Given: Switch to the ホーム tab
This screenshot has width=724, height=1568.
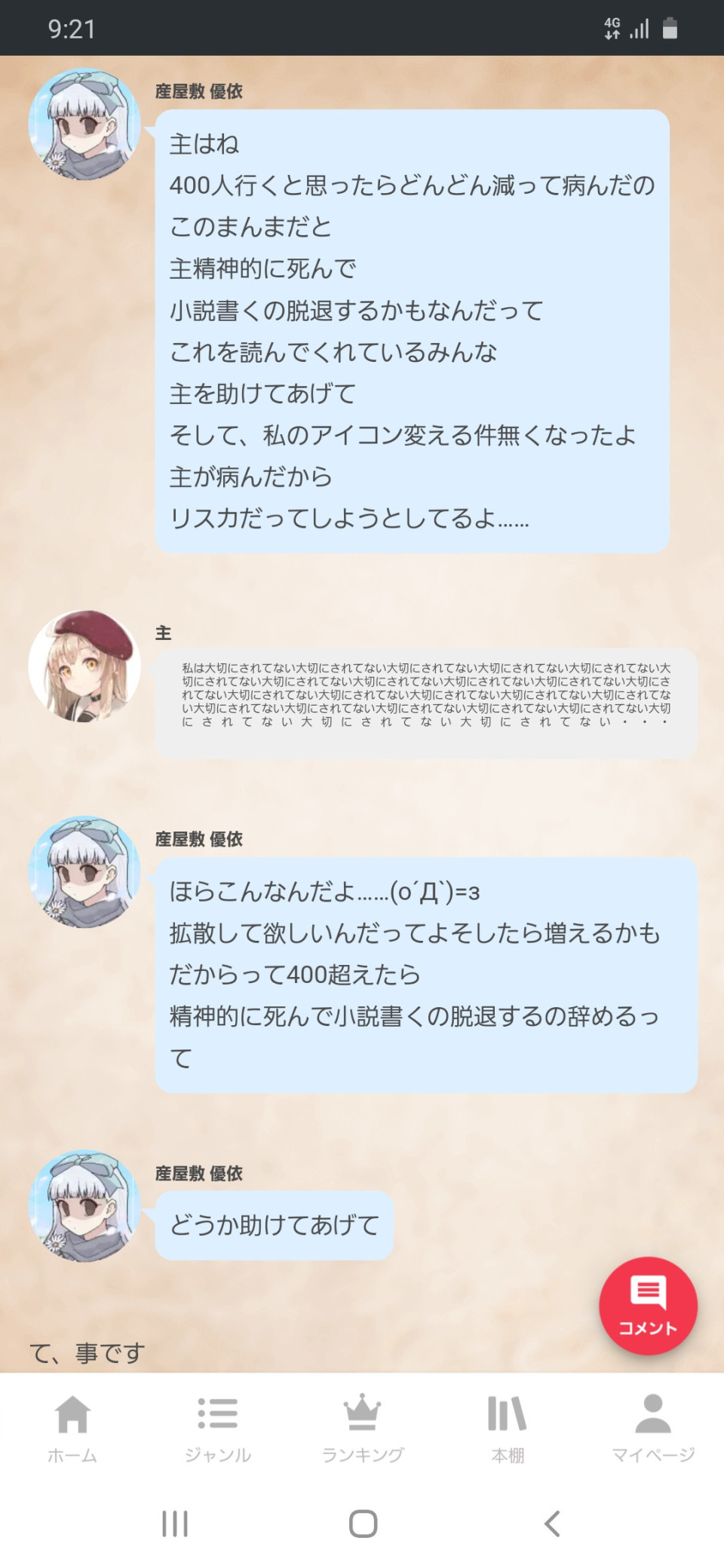Looking at the screenshot, I should coord(72,1427).
